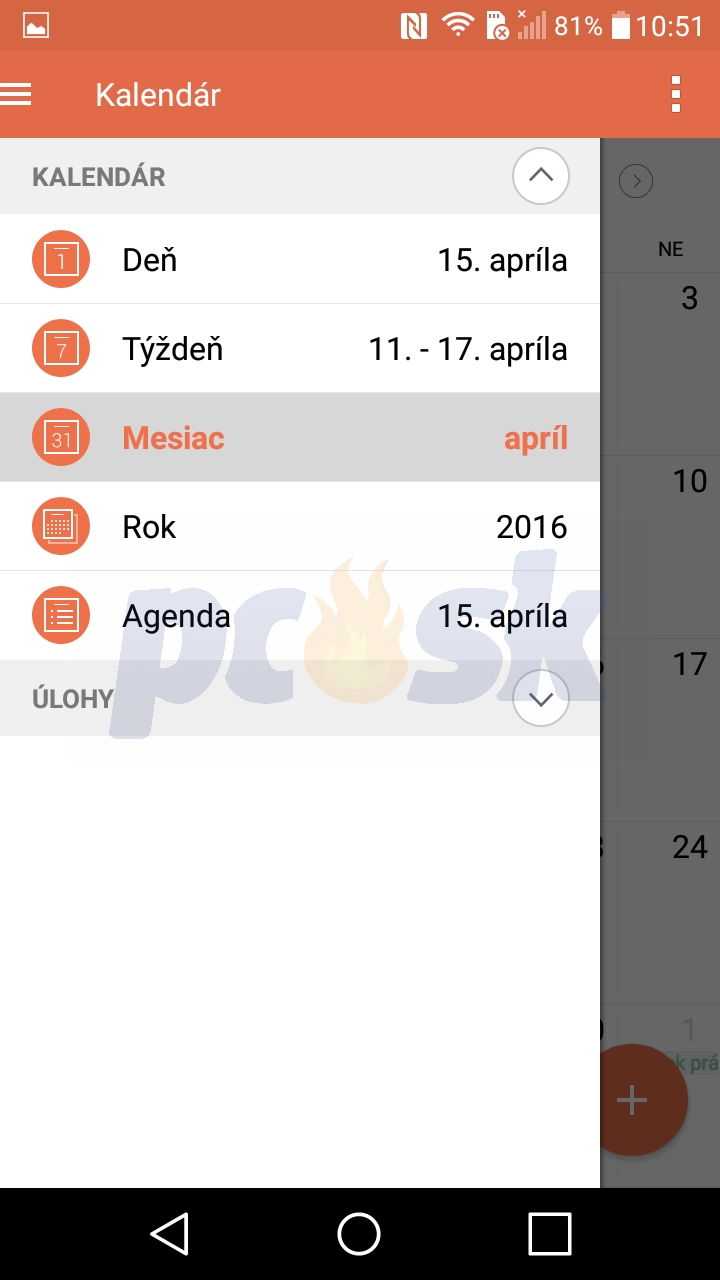
Task: Close the drawer via hamburger menu button
Action: pyautogui.click(x=16, y=95)
